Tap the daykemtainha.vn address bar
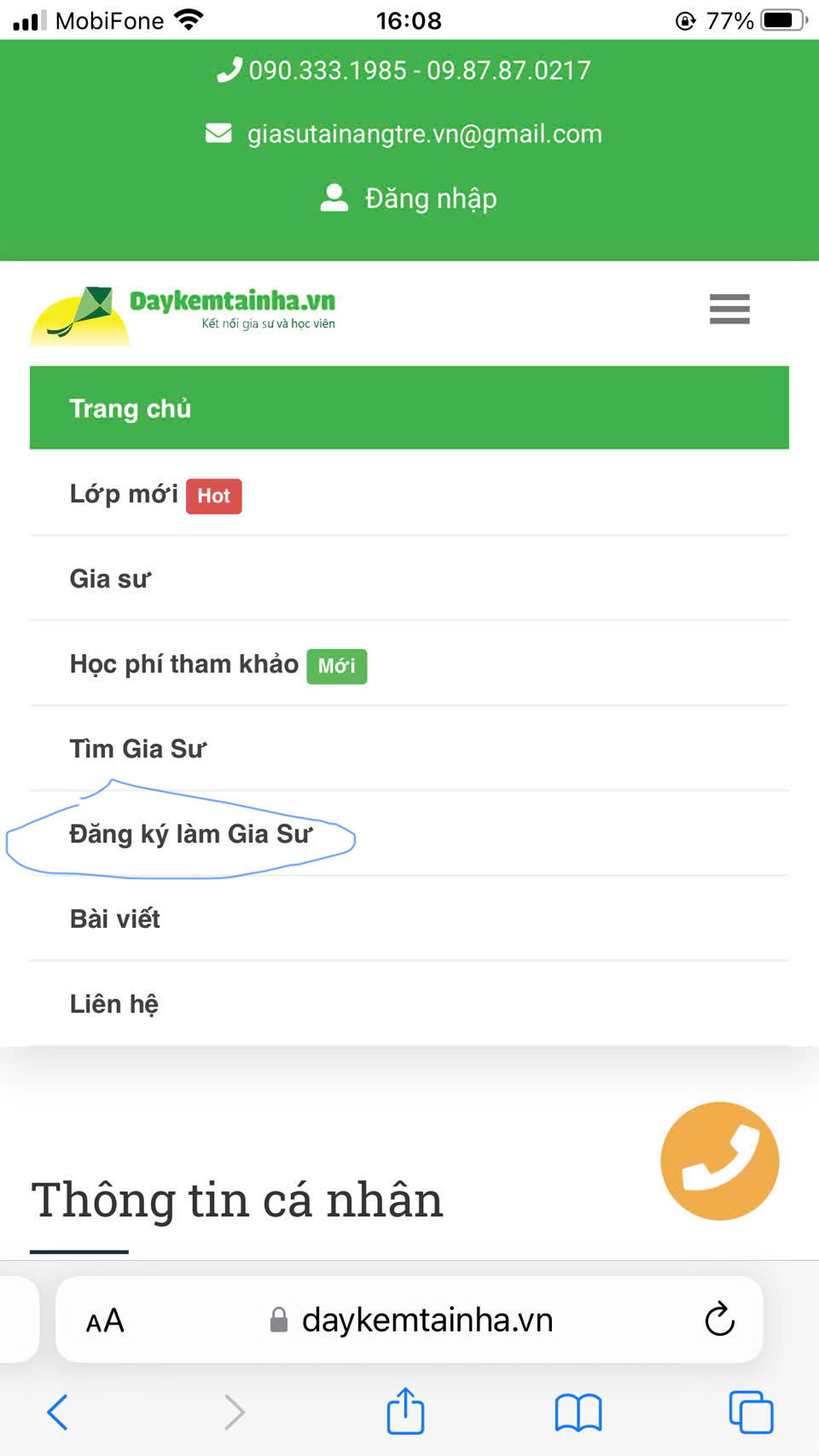 tap(409, 1320)
